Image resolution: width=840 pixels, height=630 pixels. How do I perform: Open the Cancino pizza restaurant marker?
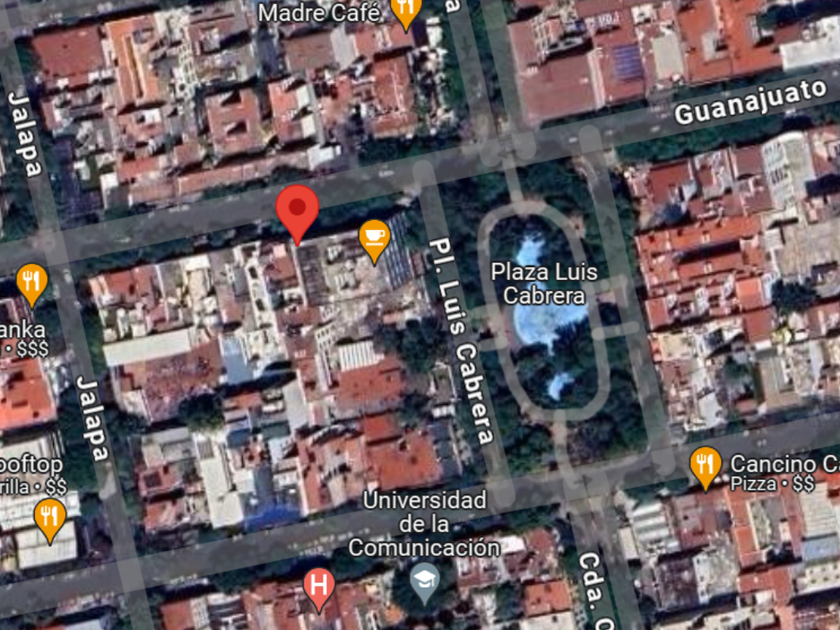(706, 468)
